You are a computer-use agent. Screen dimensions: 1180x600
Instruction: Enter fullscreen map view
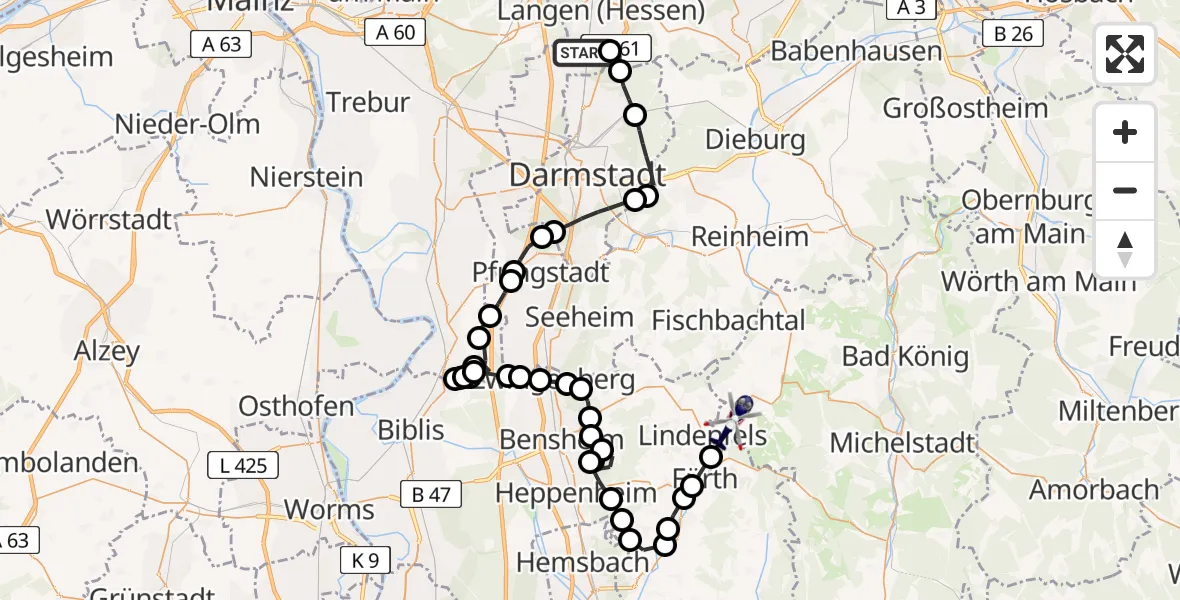(x=1125, y=53)
